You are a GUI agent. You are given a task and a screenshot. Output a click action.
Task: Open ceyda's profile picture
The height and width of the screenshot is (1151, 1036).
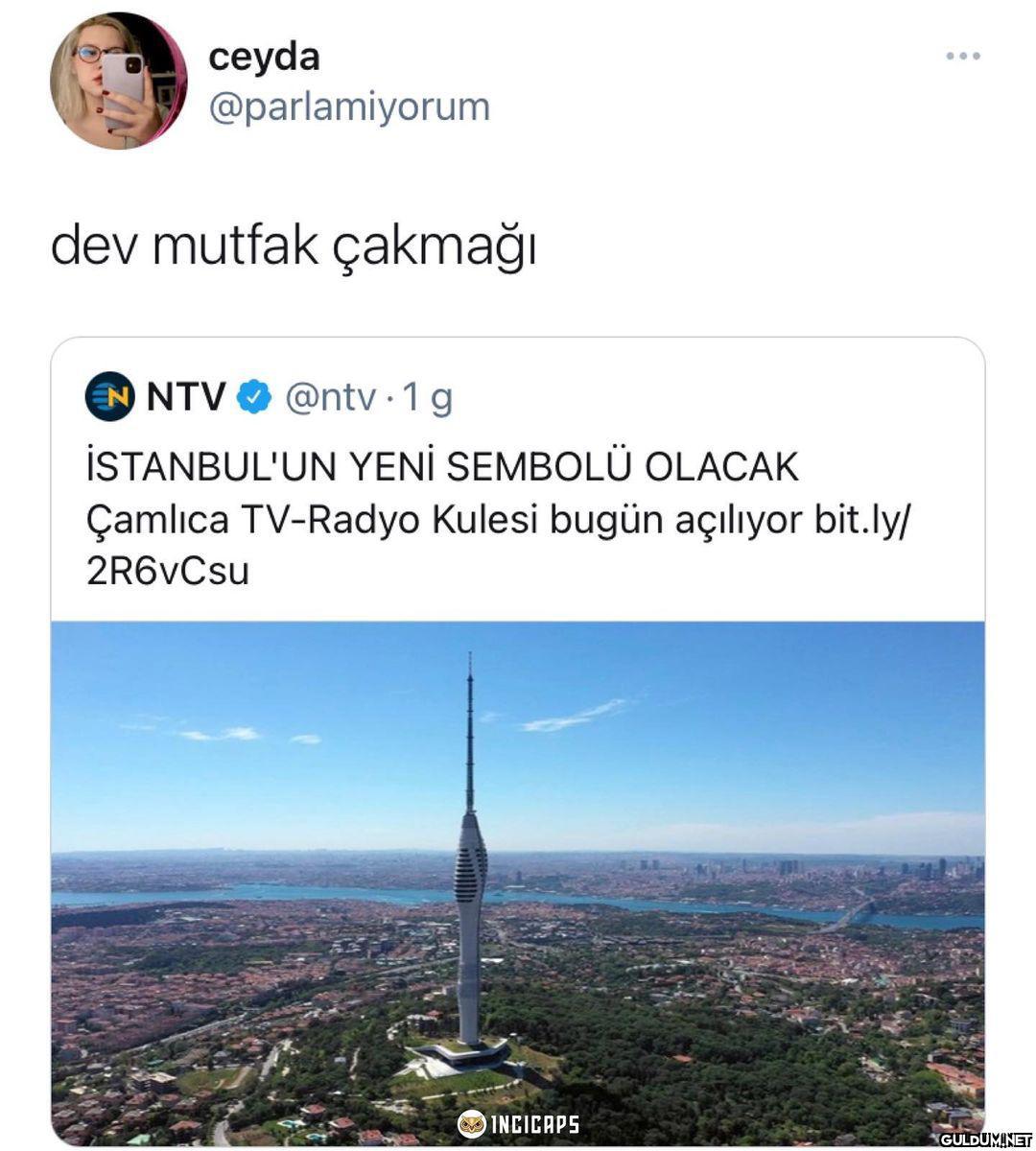(117, 82)
